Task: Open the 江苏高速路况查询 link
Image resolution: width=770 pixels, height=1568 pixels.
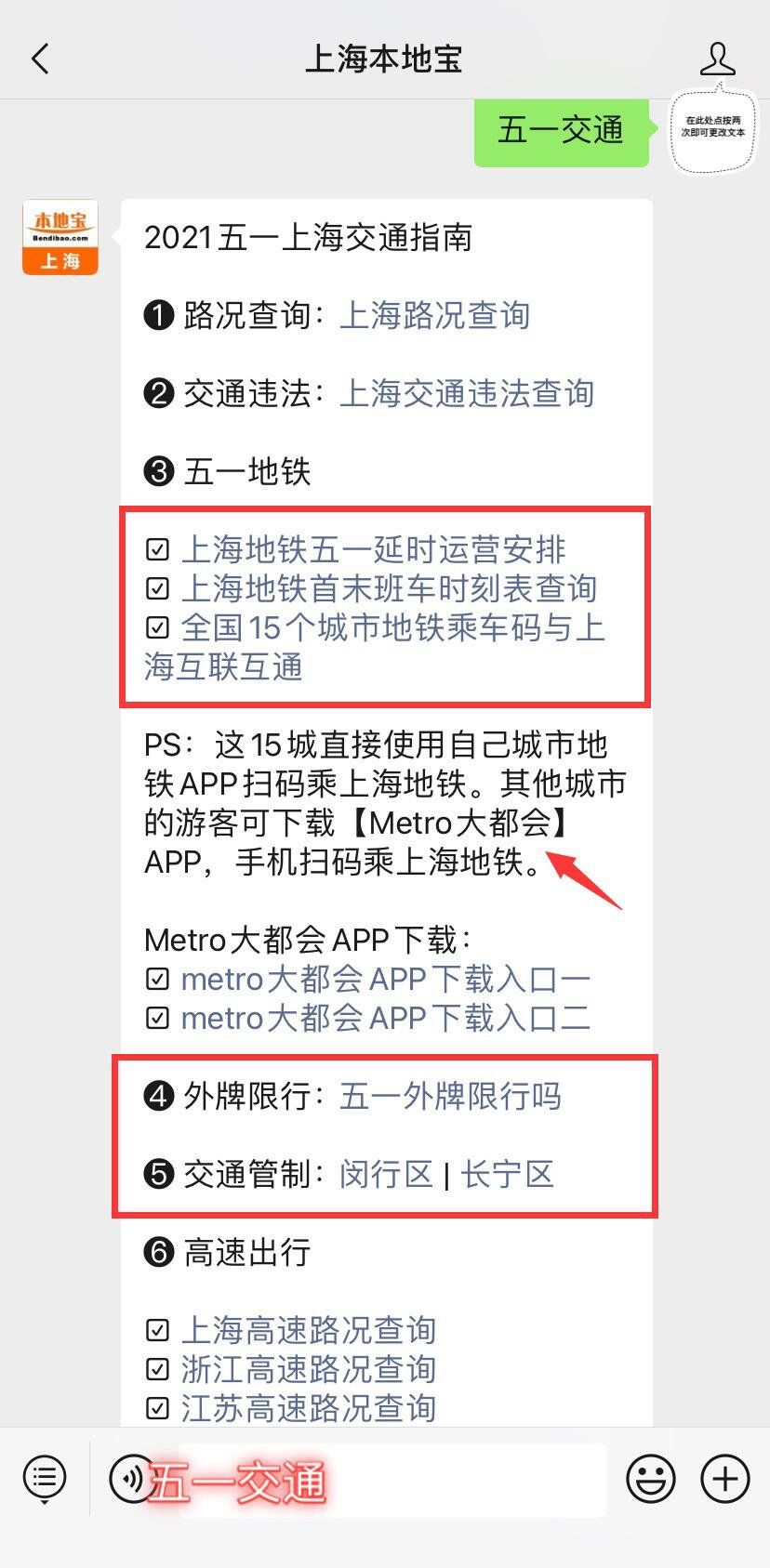Action: pyautogui.click(x=308, y=1407)
